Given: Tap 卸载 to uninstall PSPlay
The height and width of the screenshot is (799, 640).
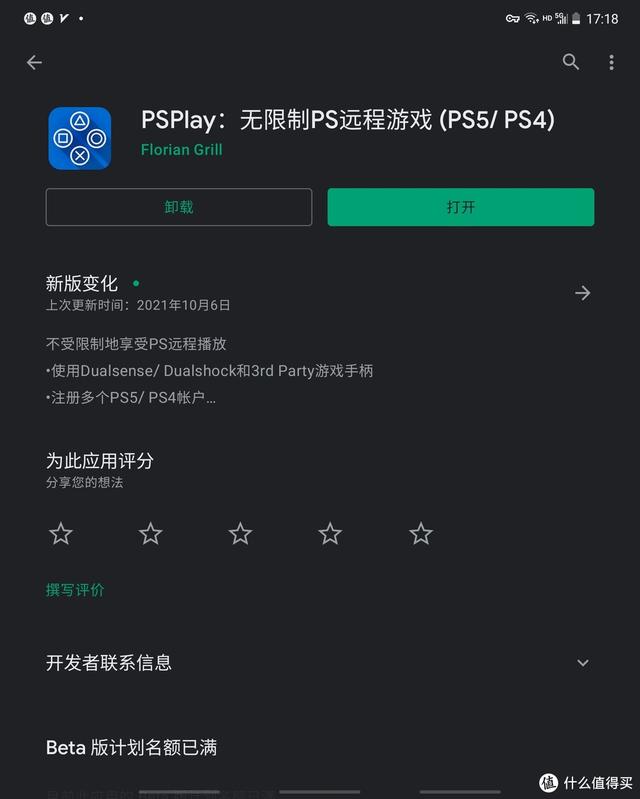Looking at the screenshot, I should click(179, 207).
